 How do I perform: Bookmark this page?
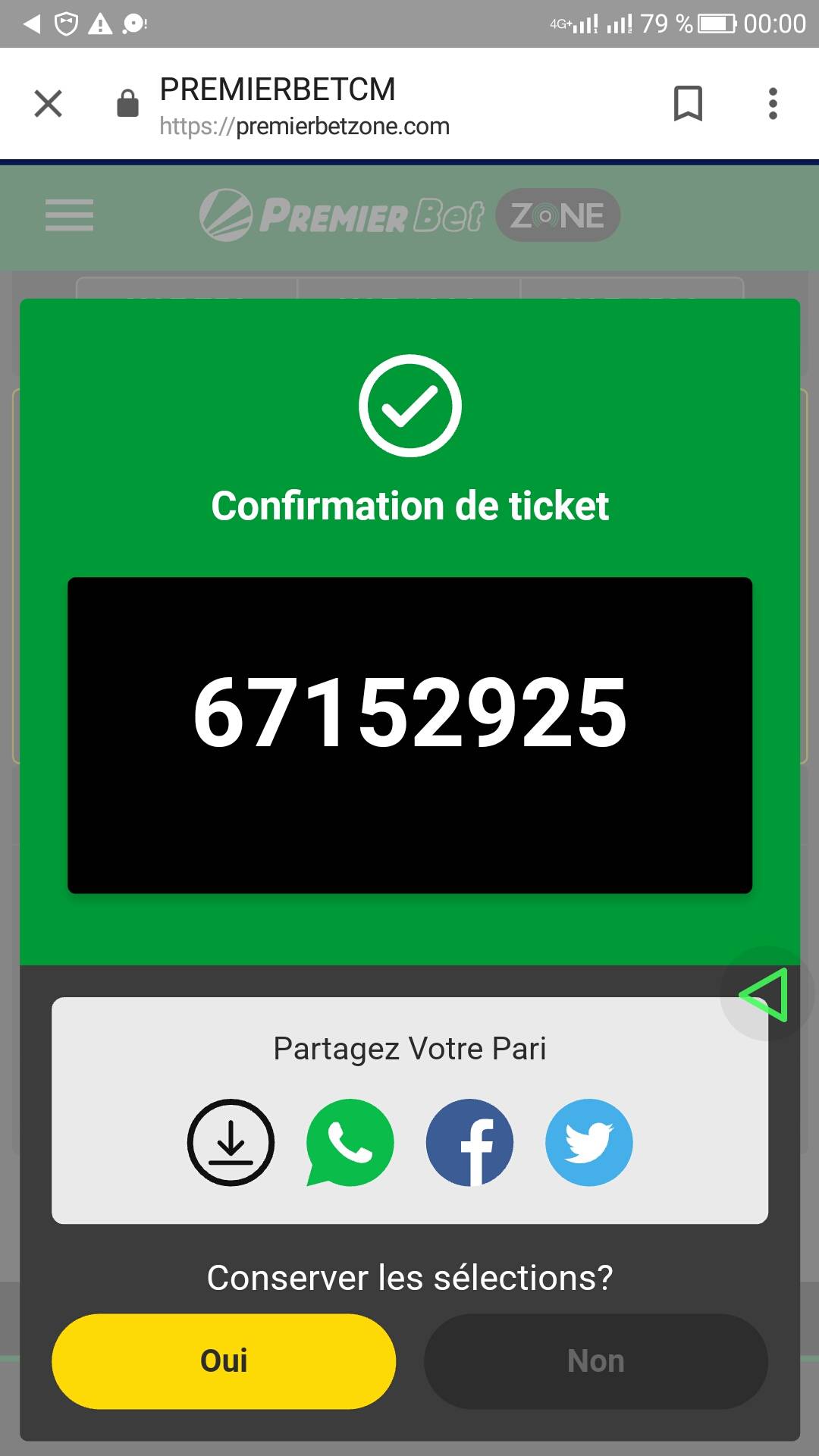(688, 104)
